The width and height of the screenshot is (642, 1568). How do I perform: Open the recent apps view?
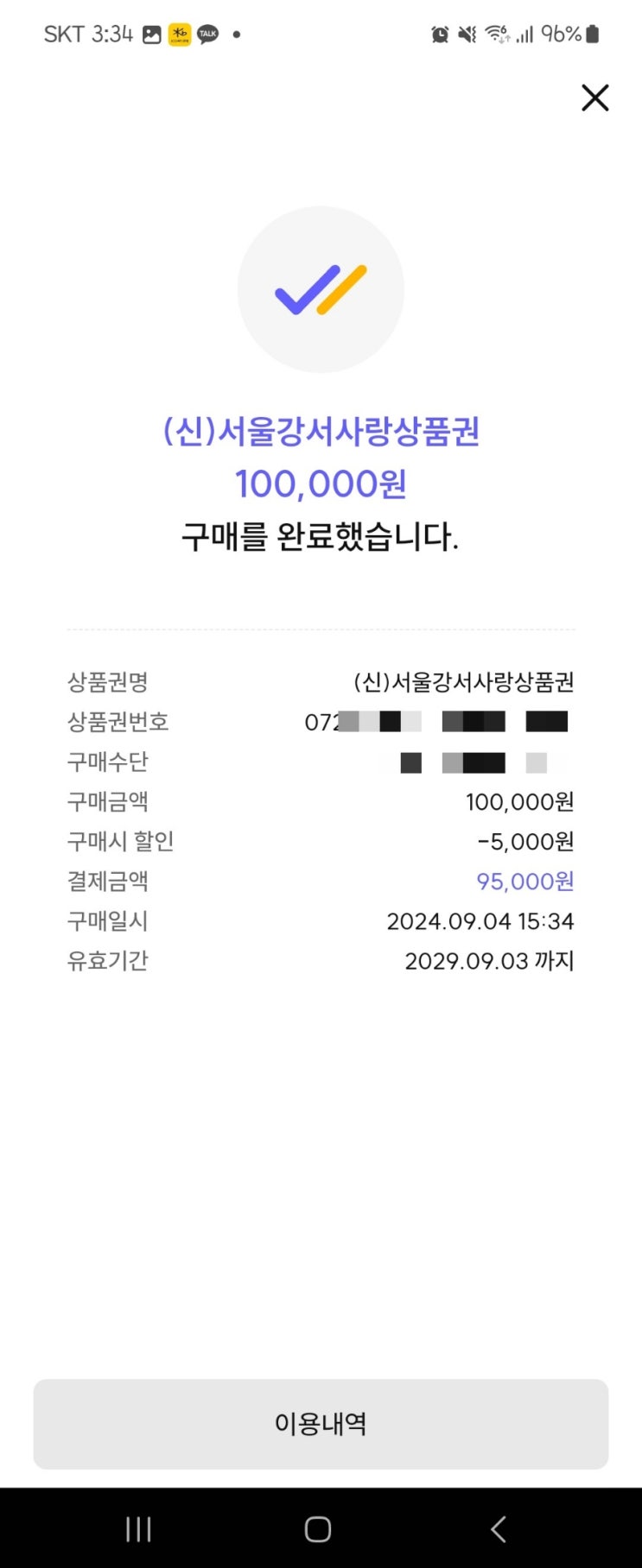(138, 1528)
